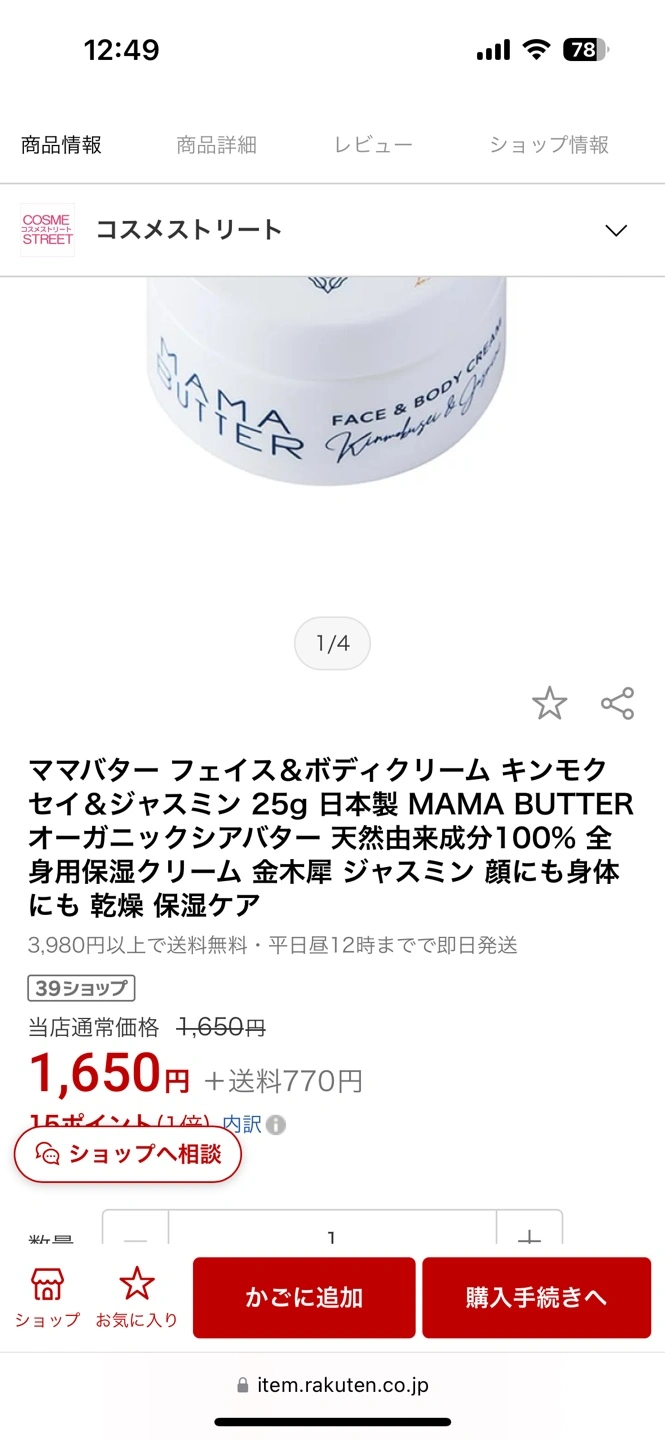This screenshot has height=1440, width=665.
Task: Add the item with かごに追加
Action: tap(304, 1297)
